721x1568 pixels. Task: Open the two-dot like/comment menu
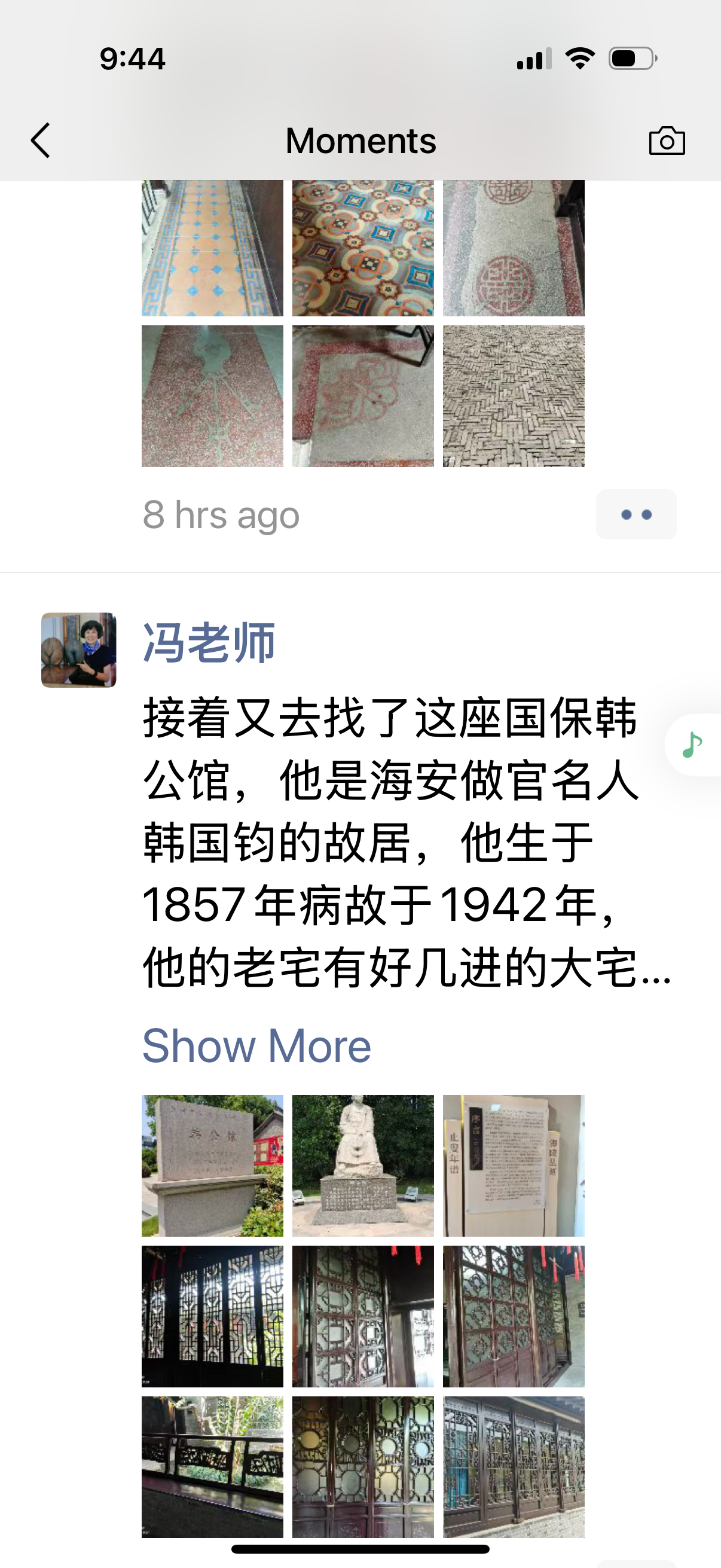[x=636, y=514]
